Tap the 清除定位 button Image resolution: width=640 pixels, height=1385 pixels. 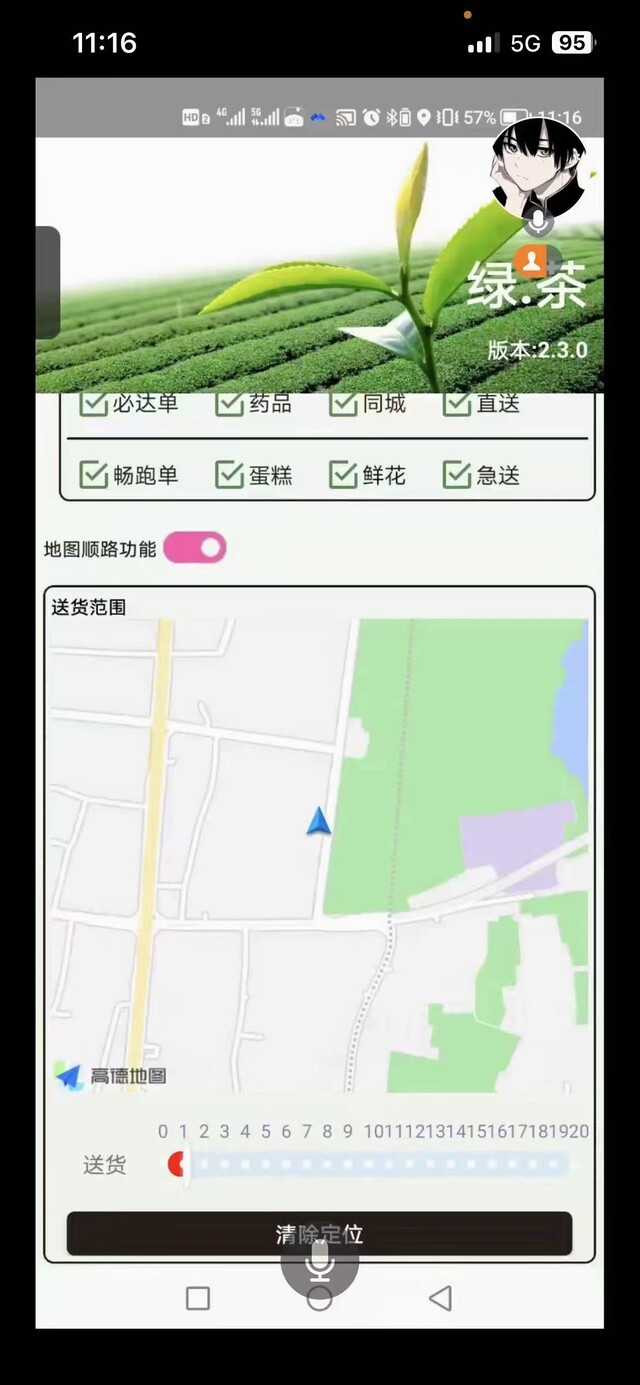(319, 1234)
